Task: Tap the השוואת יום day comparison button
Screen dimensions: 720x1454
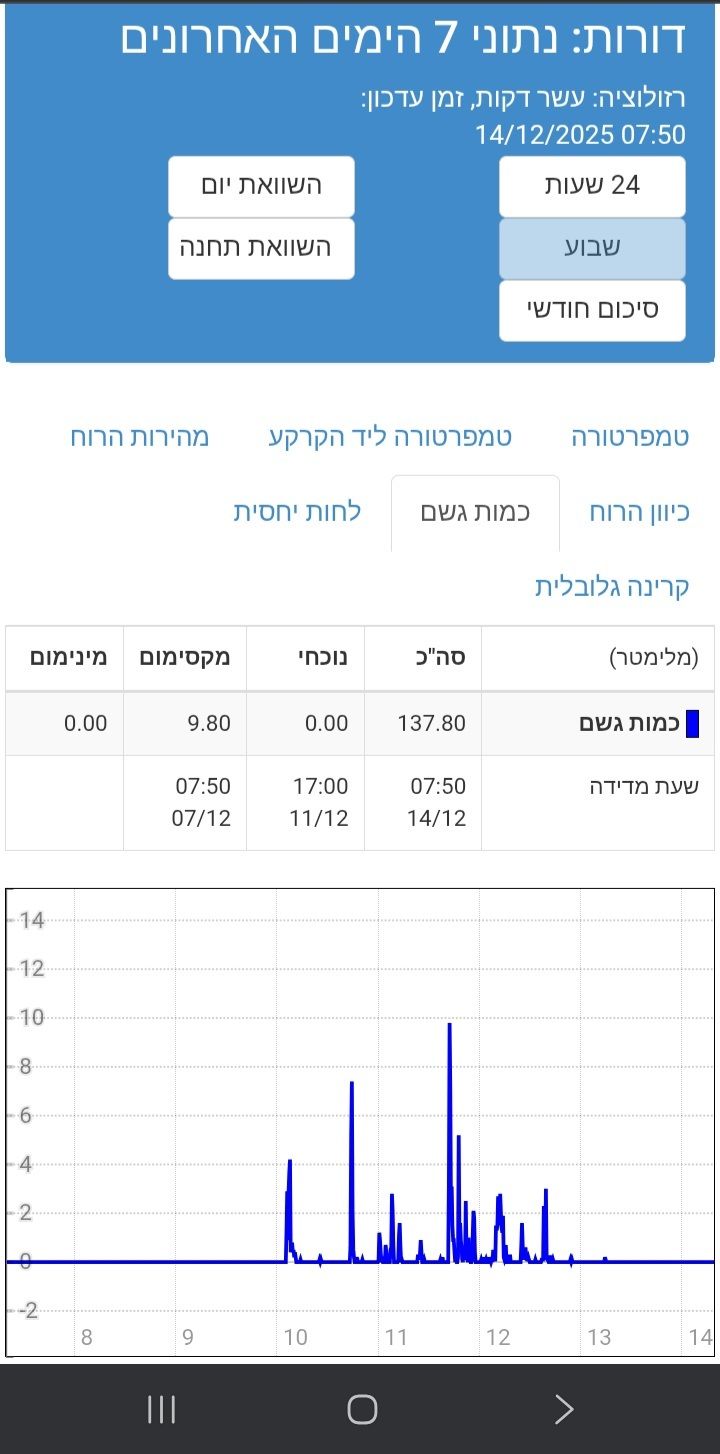Action: (x=261, y=186)
